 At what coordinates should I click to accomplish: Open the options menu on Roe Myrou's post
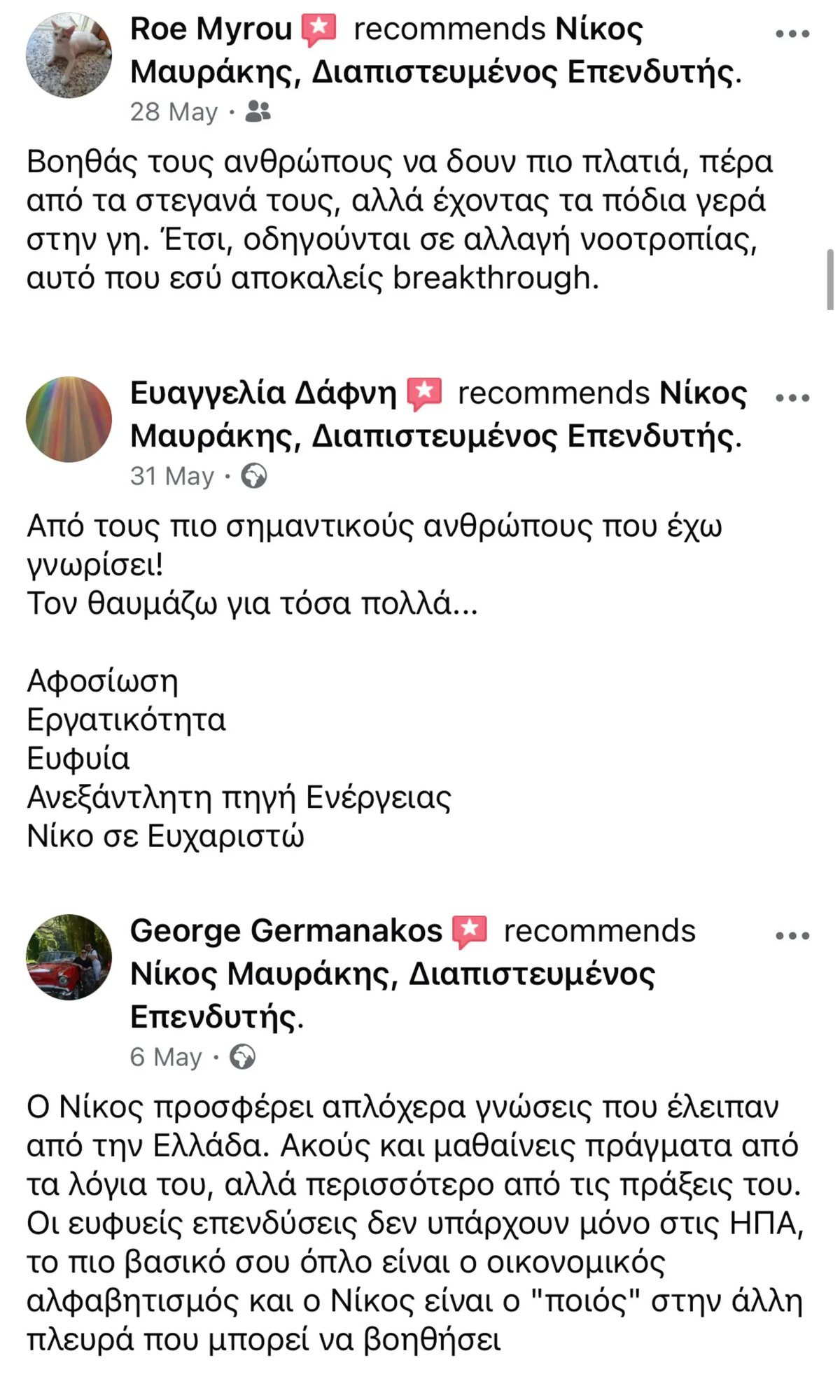(x=791, y=31)
